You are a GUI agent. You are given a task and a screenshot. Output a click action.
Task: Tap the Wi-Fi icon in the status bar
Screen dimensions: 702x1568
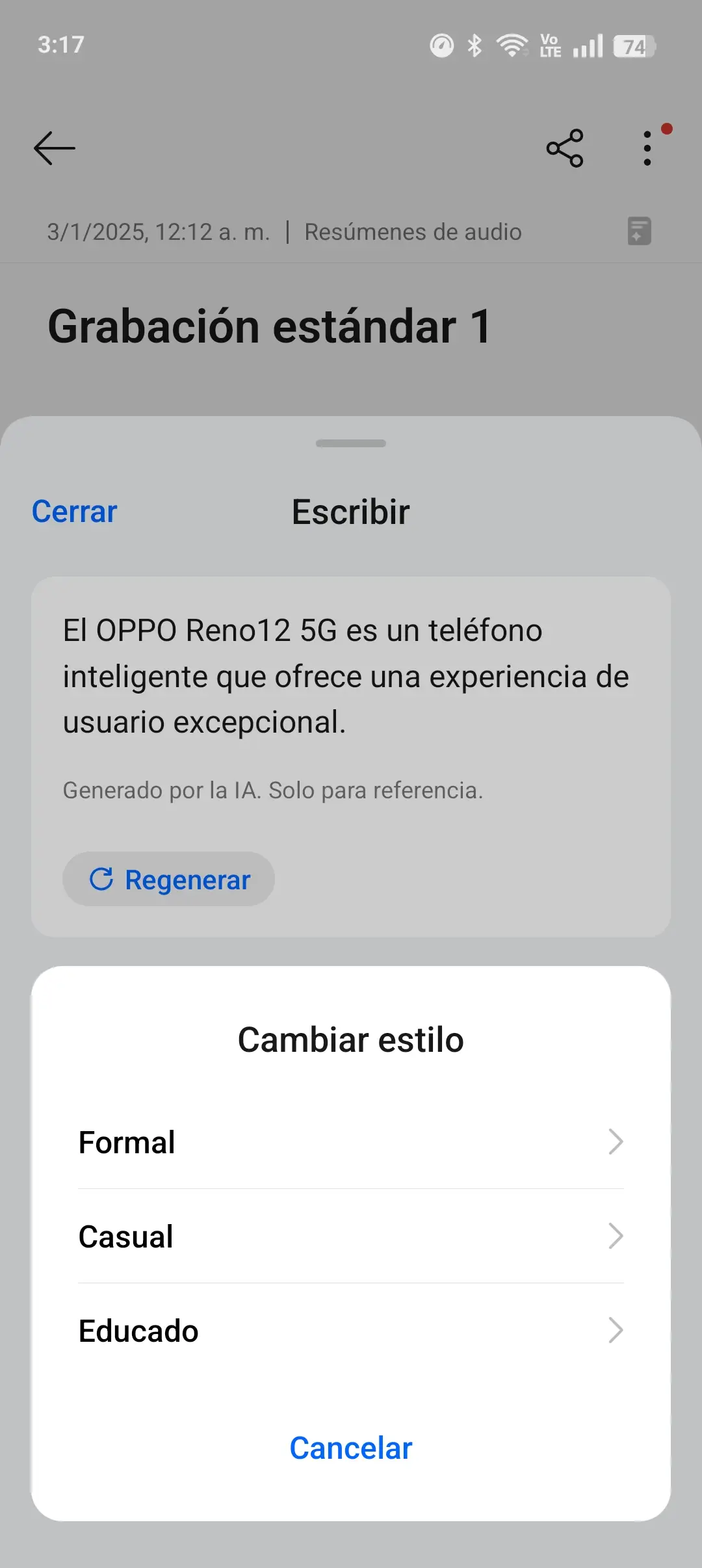click(511, 46)
